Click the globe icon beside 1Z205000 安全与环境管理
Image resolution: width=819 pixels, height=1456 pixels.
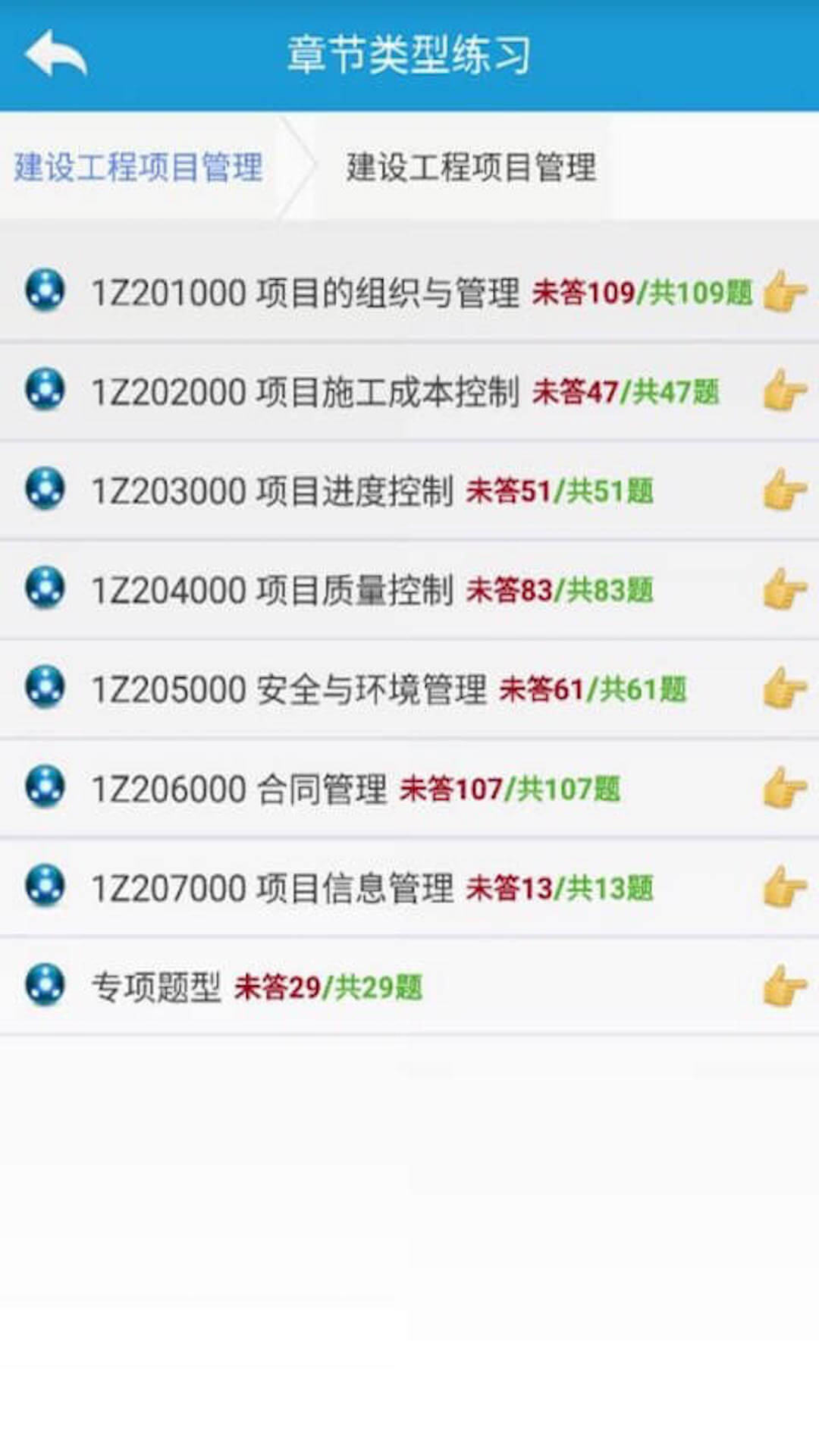pos(44,689)
